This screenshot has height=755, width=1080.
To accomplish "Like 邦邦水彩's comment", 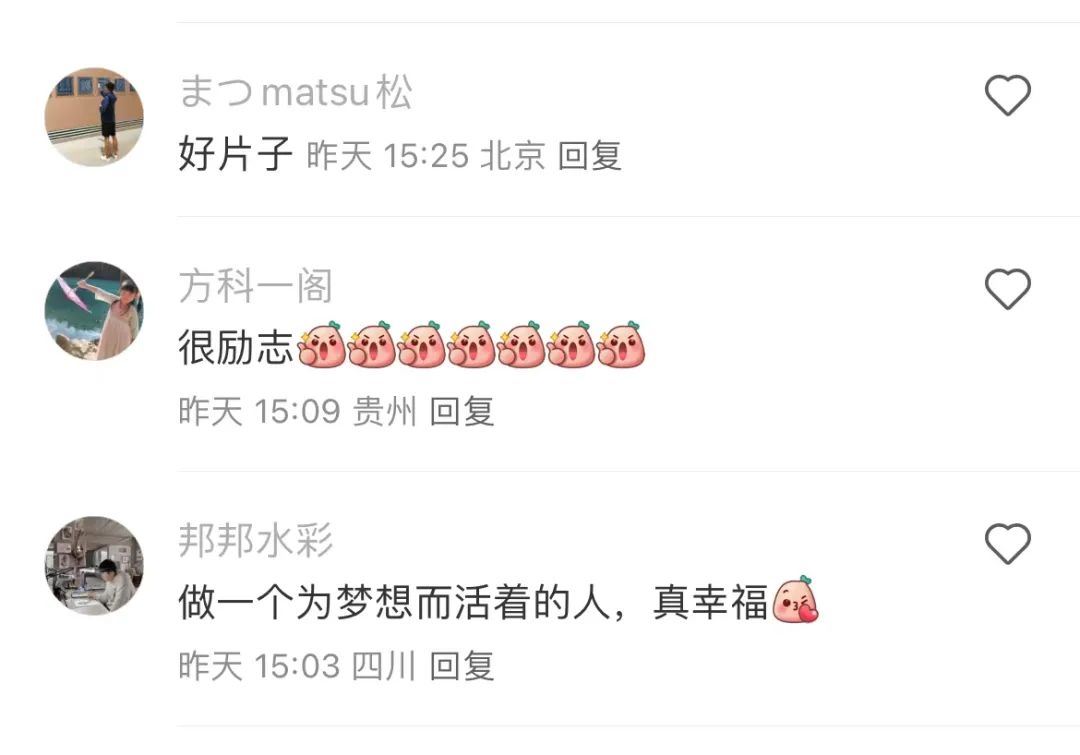I will pyautogui.click(x=1007, y=544).
